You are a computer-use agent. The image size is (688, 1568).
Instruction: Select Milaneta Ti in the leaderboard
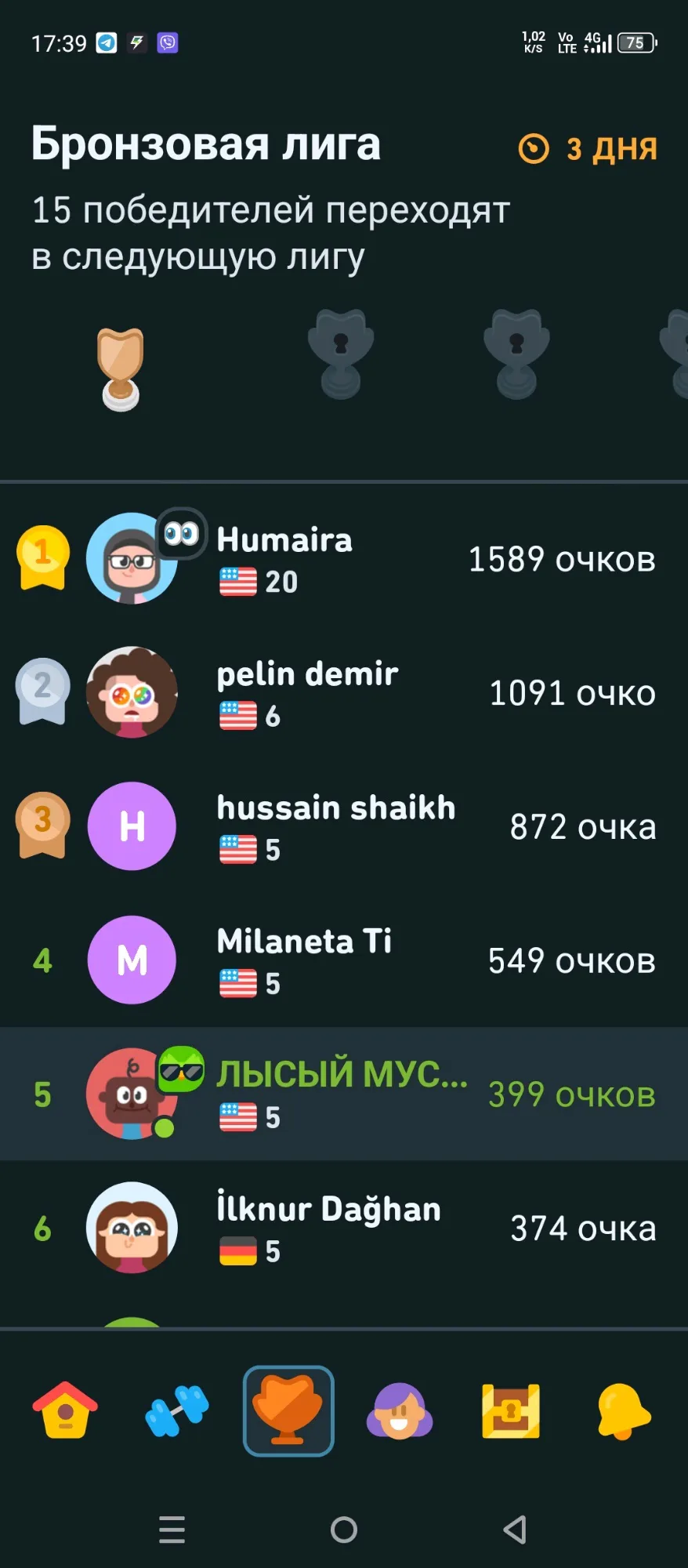point(343,960)
